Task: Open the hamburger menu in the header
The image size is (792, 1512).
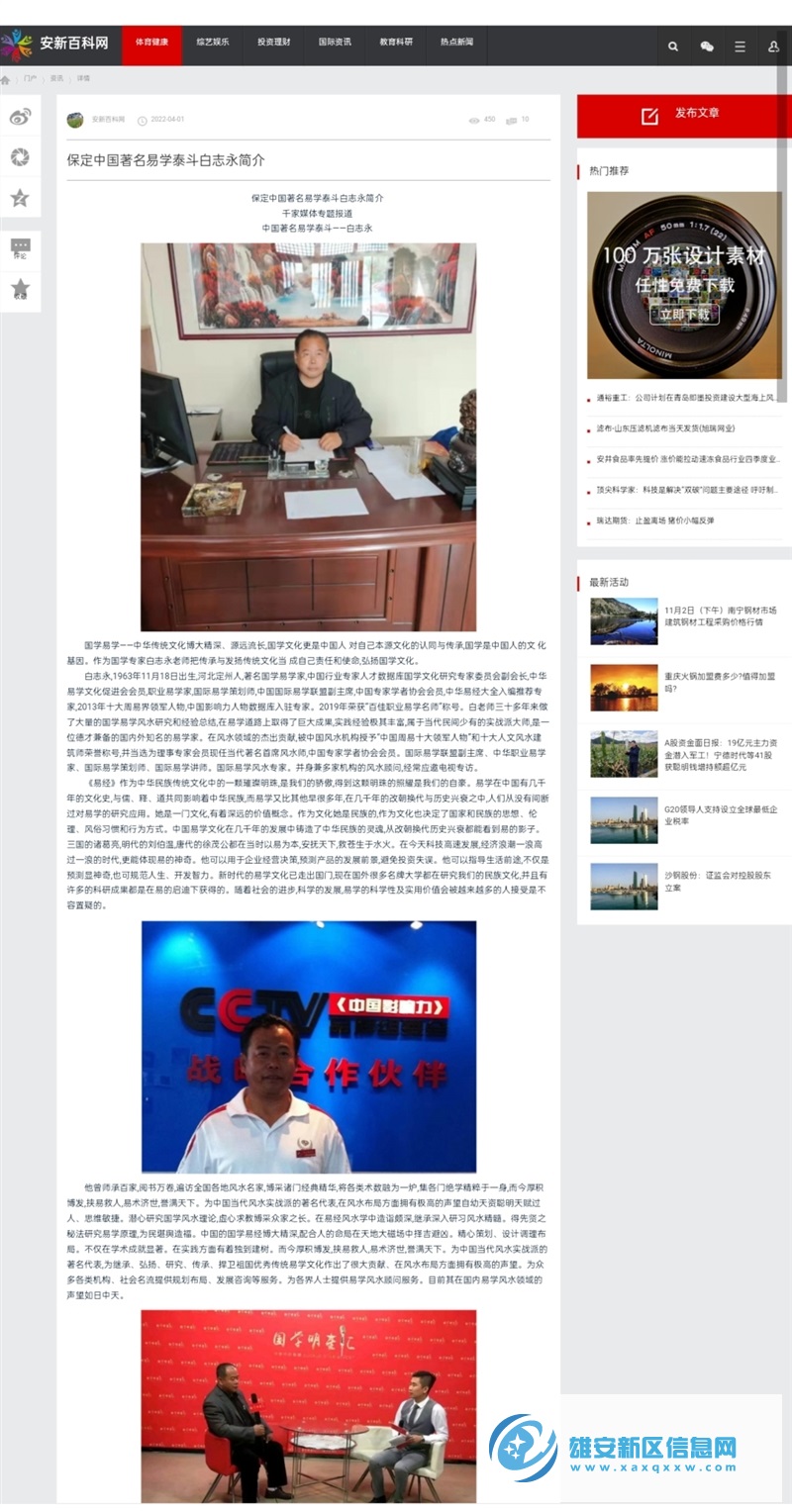Action: 740,46
